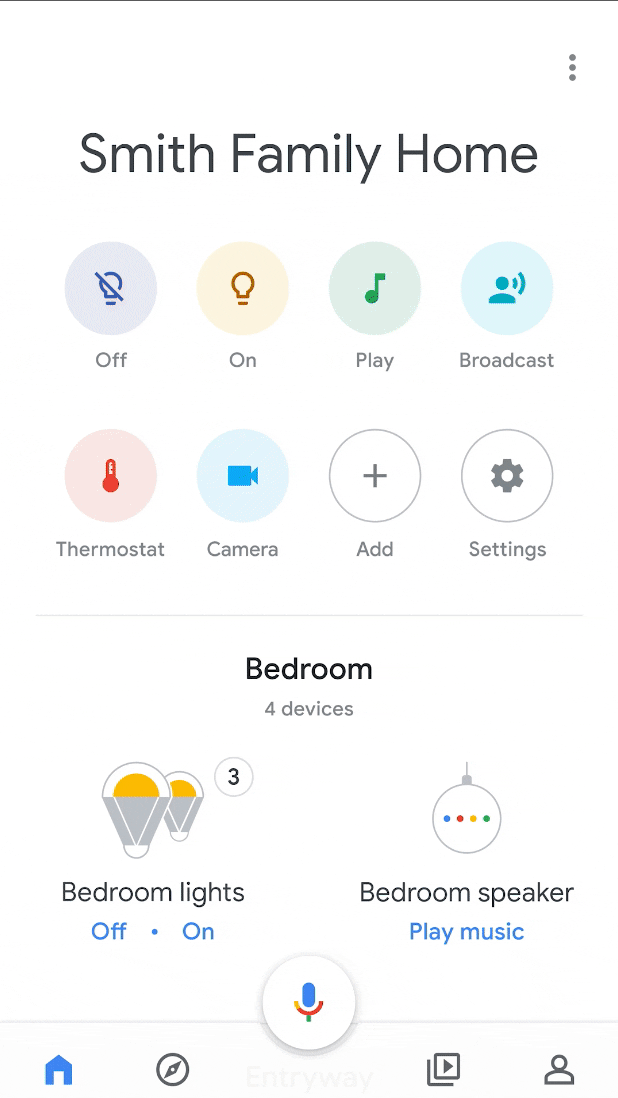Switch to the Discover compass tab
The image size is (618, 1098).
pyautogui.click(x=173, y=1070)
